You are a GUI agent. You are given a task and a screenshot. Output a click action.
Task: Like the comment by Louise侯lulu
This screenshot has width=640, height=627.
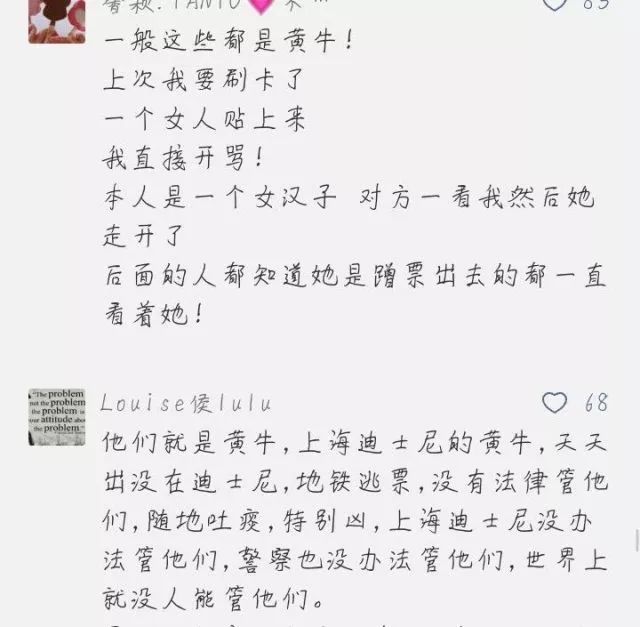pos(554,403)
